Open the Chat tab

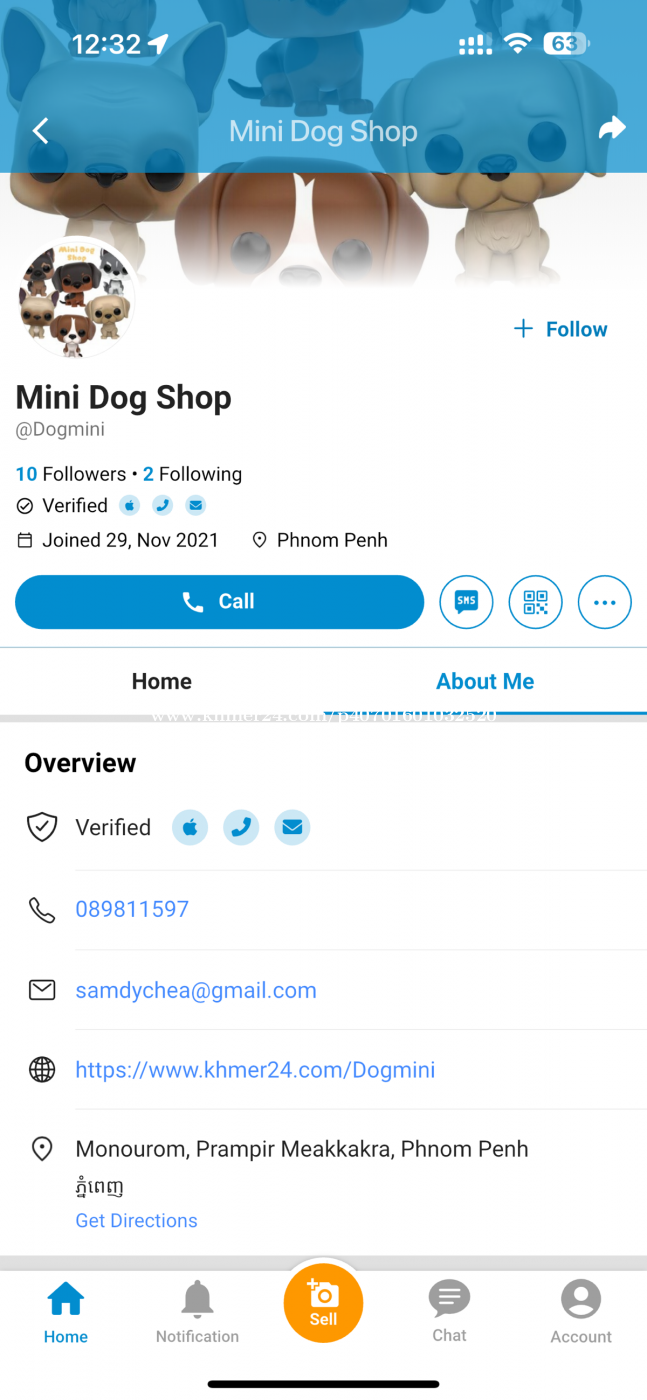[x=449, y=1312]
